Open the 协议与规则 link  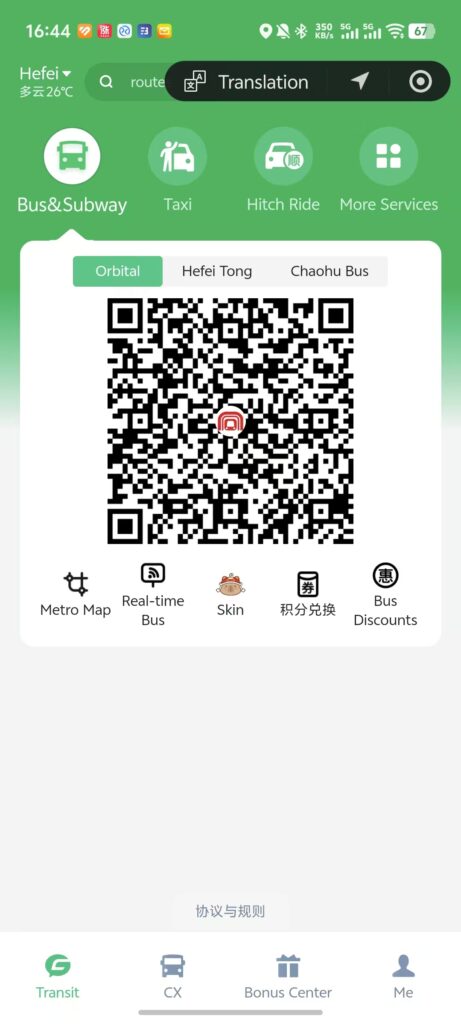click(230, 911)
